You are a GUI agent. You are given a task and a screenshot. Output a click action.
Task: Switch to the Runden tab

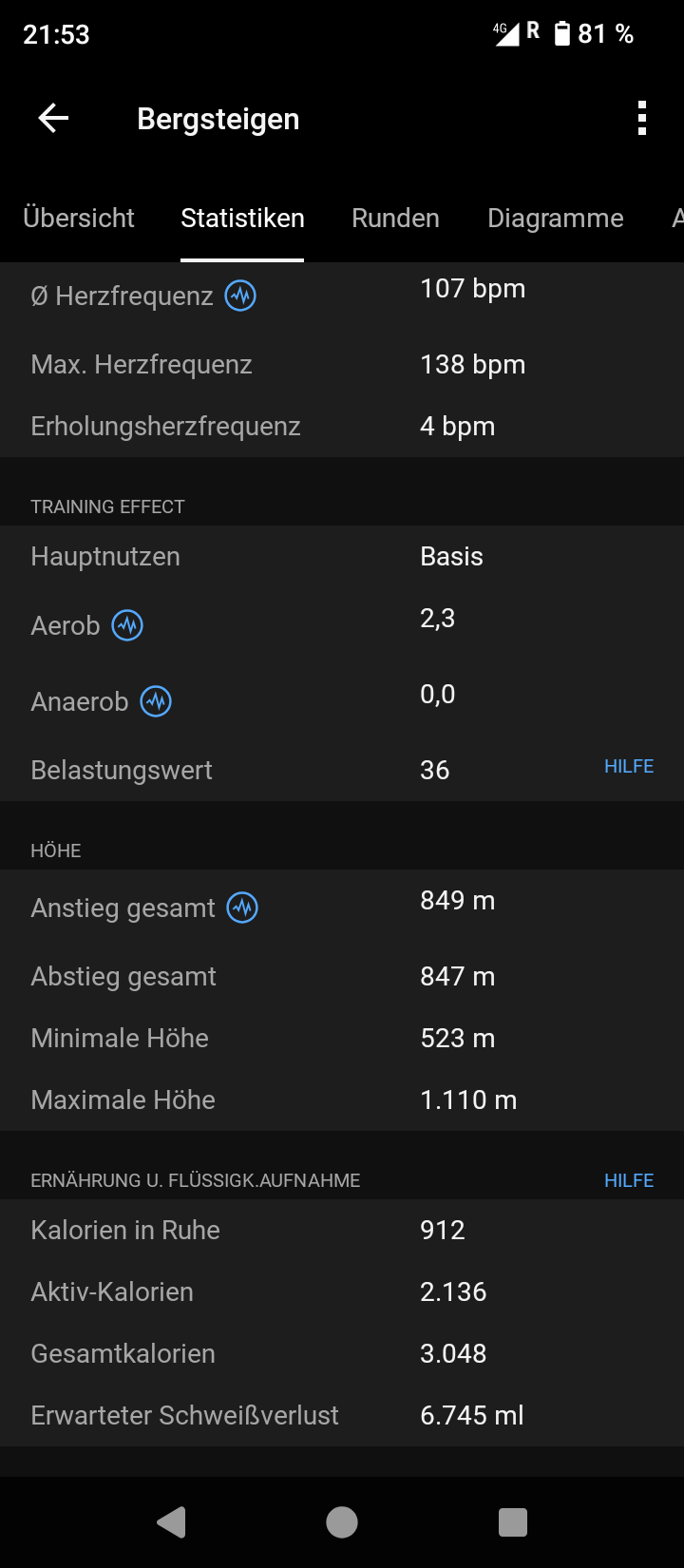click(395, 219)
